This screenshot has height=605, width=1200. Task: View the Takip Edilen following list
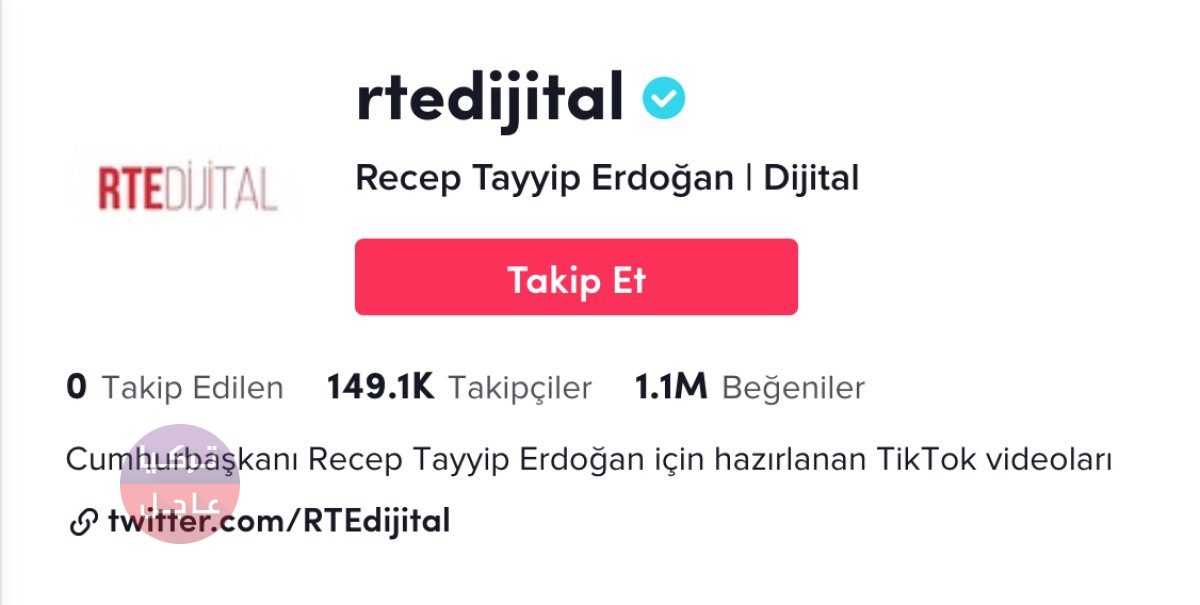pyautogui.click(x=175, y=387)
